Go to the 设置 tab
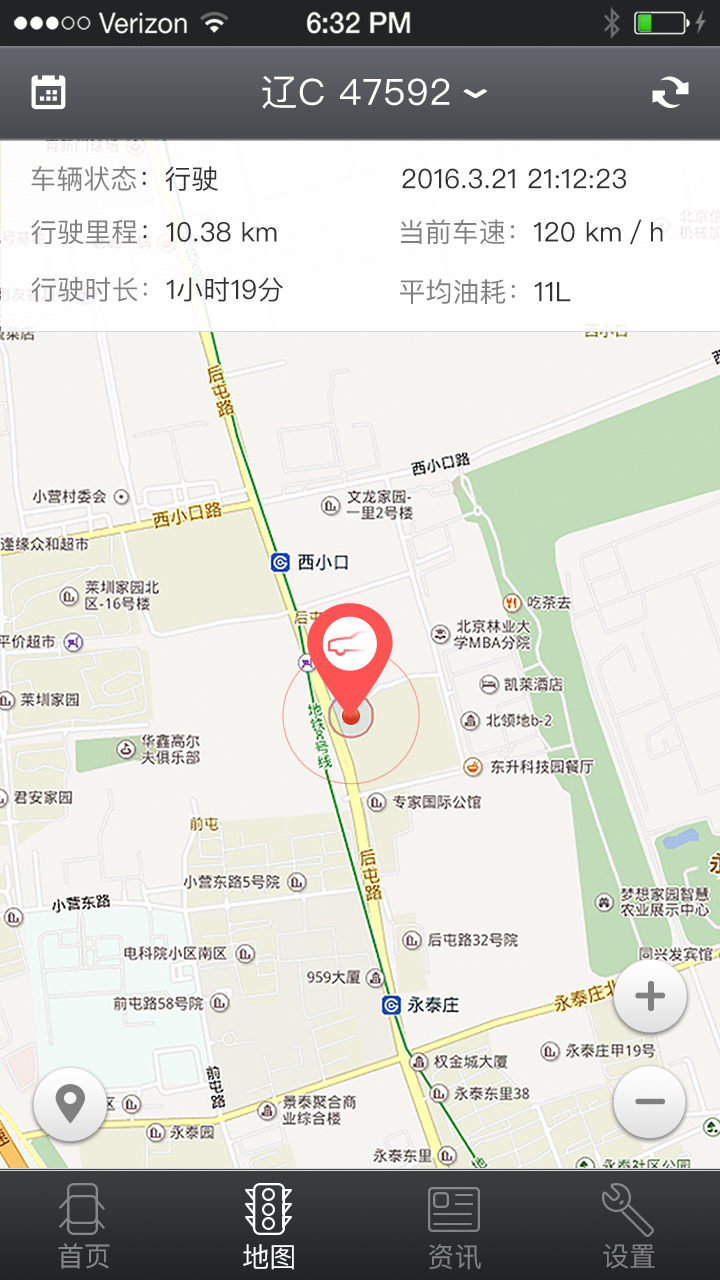720x1280 pixels. 628,1226
